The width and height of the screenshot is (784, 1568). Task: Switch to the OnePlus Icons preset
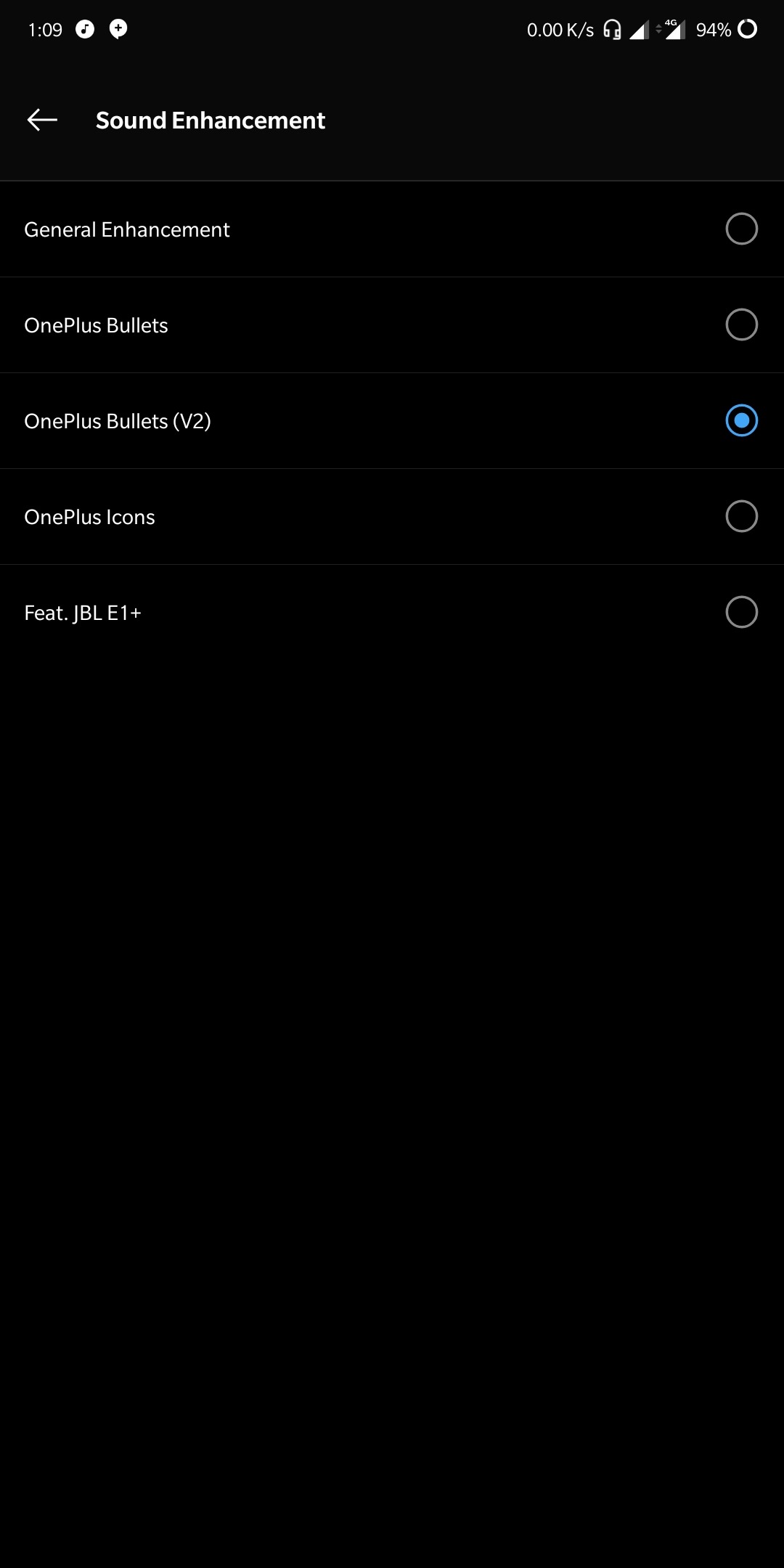741,517
